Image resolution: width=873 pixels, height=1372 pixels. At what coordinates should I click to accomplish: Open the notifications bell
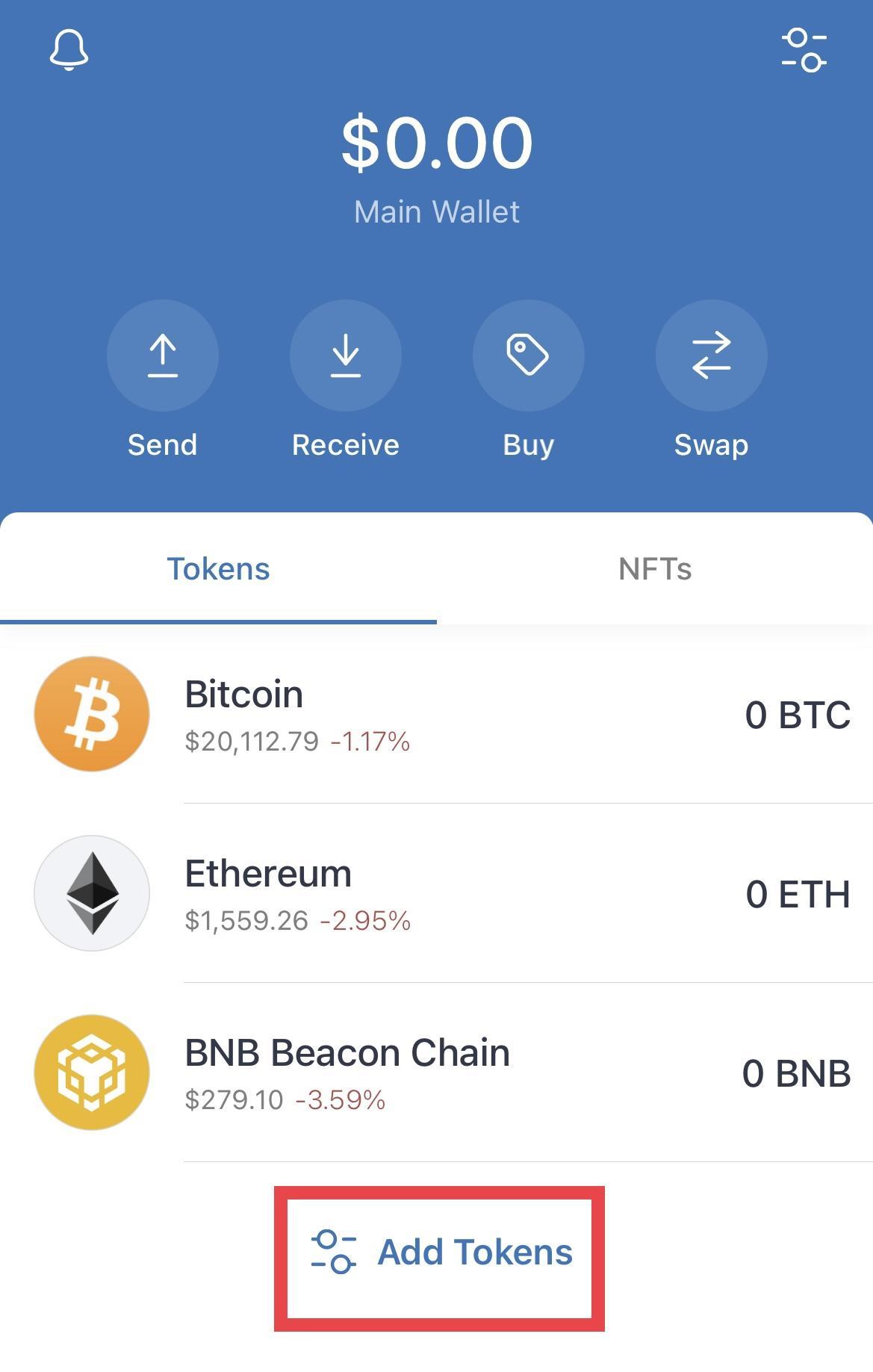pos(69,50)
